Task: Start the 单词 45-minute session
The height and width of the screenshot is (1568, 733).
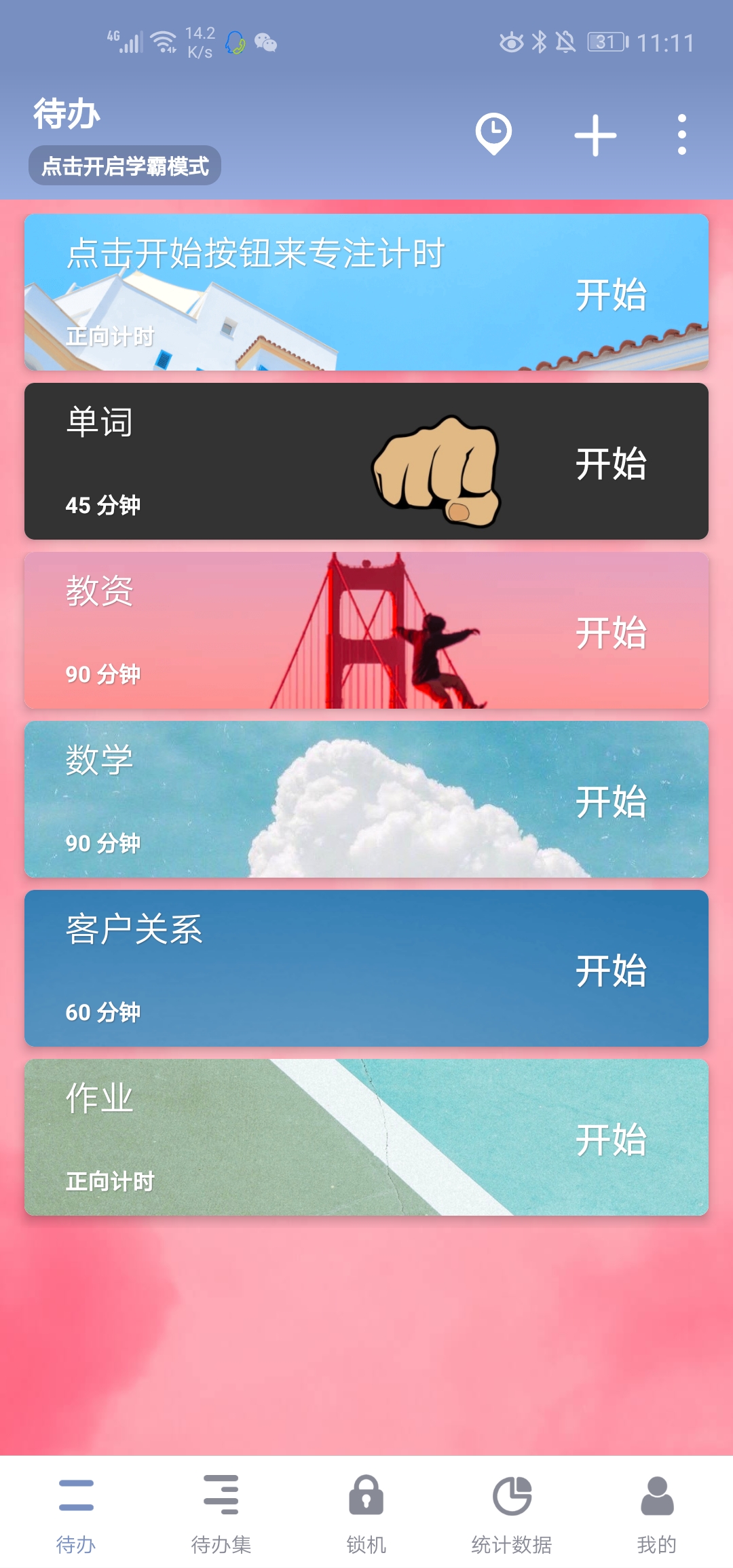Action: [x=611, y=464]
